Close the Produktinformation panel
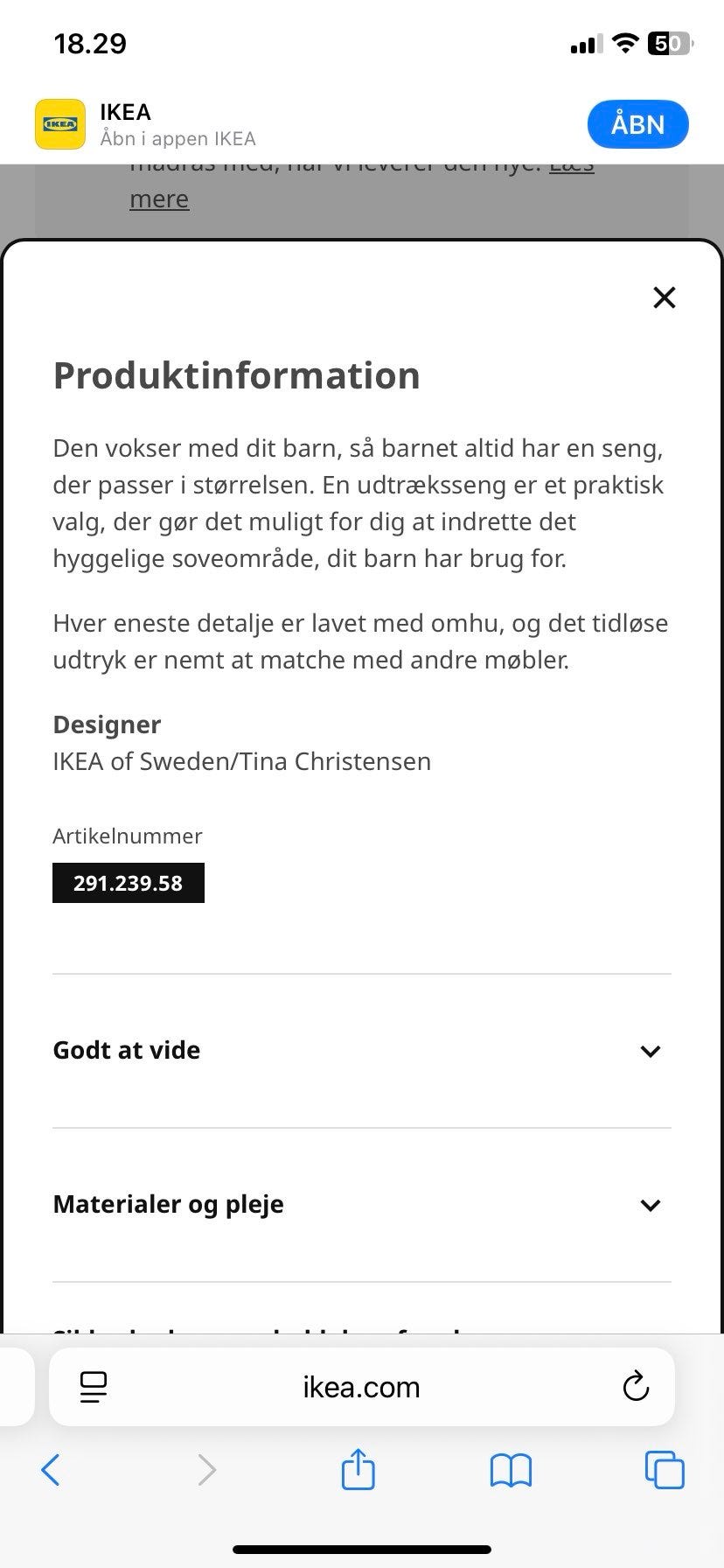Image resolution: width=724 pixels, height=1568 pixels. pos(665,297)
